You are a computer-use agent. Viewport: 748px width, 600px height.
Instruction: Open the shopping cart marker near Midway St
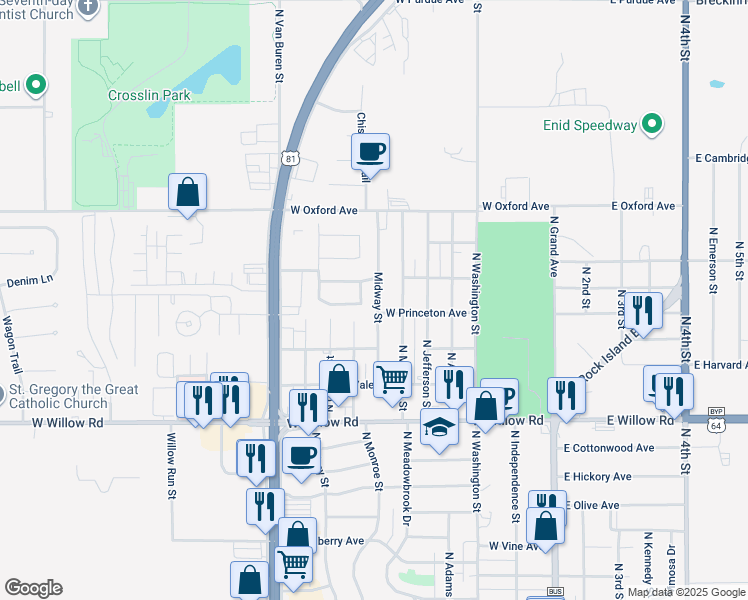392,378
